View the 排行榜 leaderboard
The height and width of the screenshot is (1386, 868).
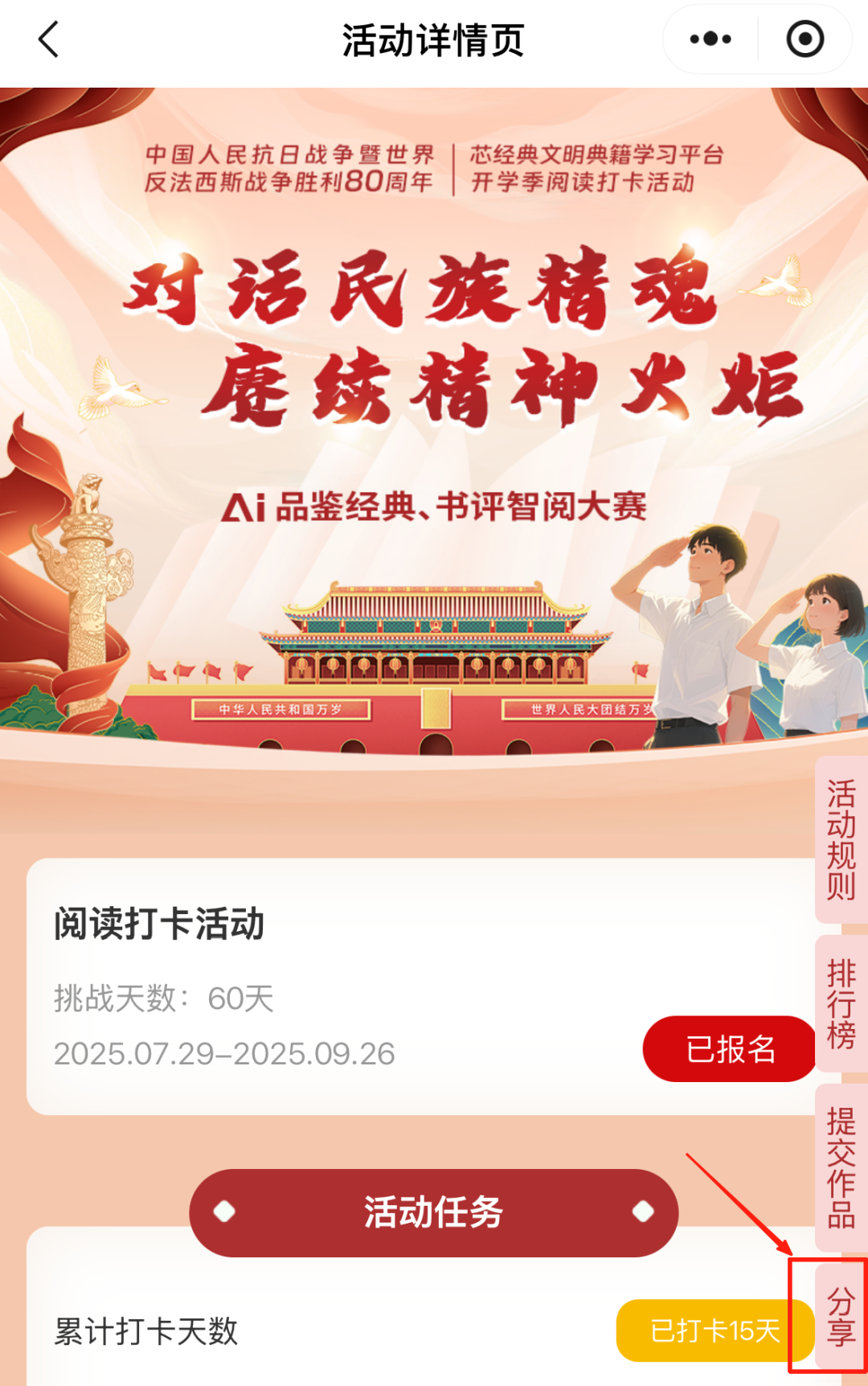tap(841, 1003)
